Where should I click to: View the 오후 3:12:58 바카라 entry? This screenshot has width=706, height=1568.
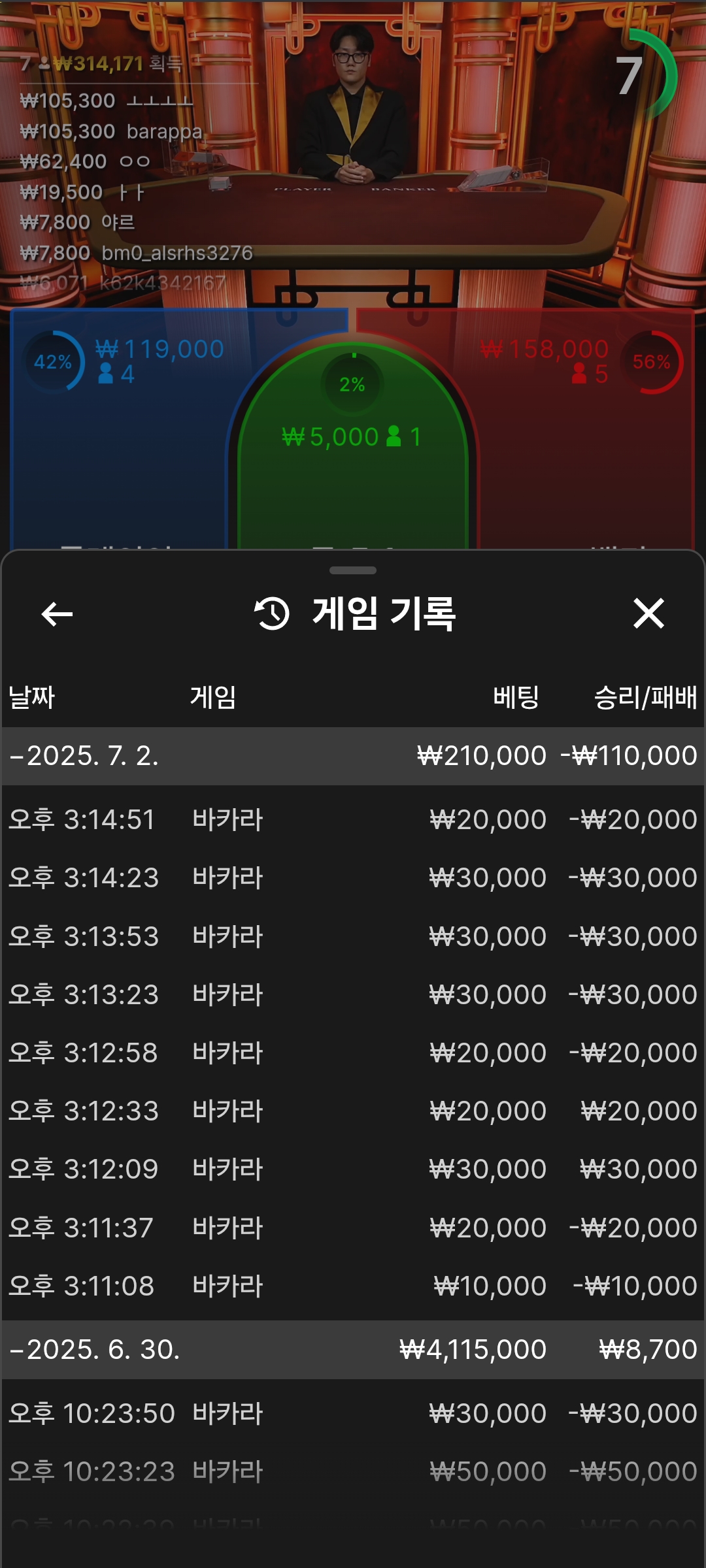[353, 1053]
